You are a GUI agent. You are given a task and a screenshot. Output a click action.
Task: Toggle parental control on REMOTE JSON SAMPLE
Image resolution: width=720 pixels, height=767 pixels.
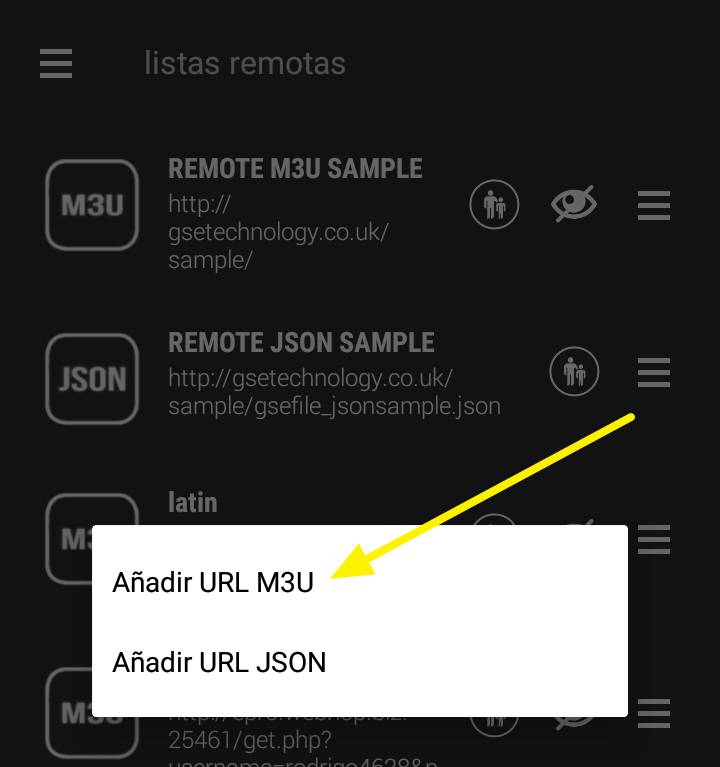[x=574, y=372]
